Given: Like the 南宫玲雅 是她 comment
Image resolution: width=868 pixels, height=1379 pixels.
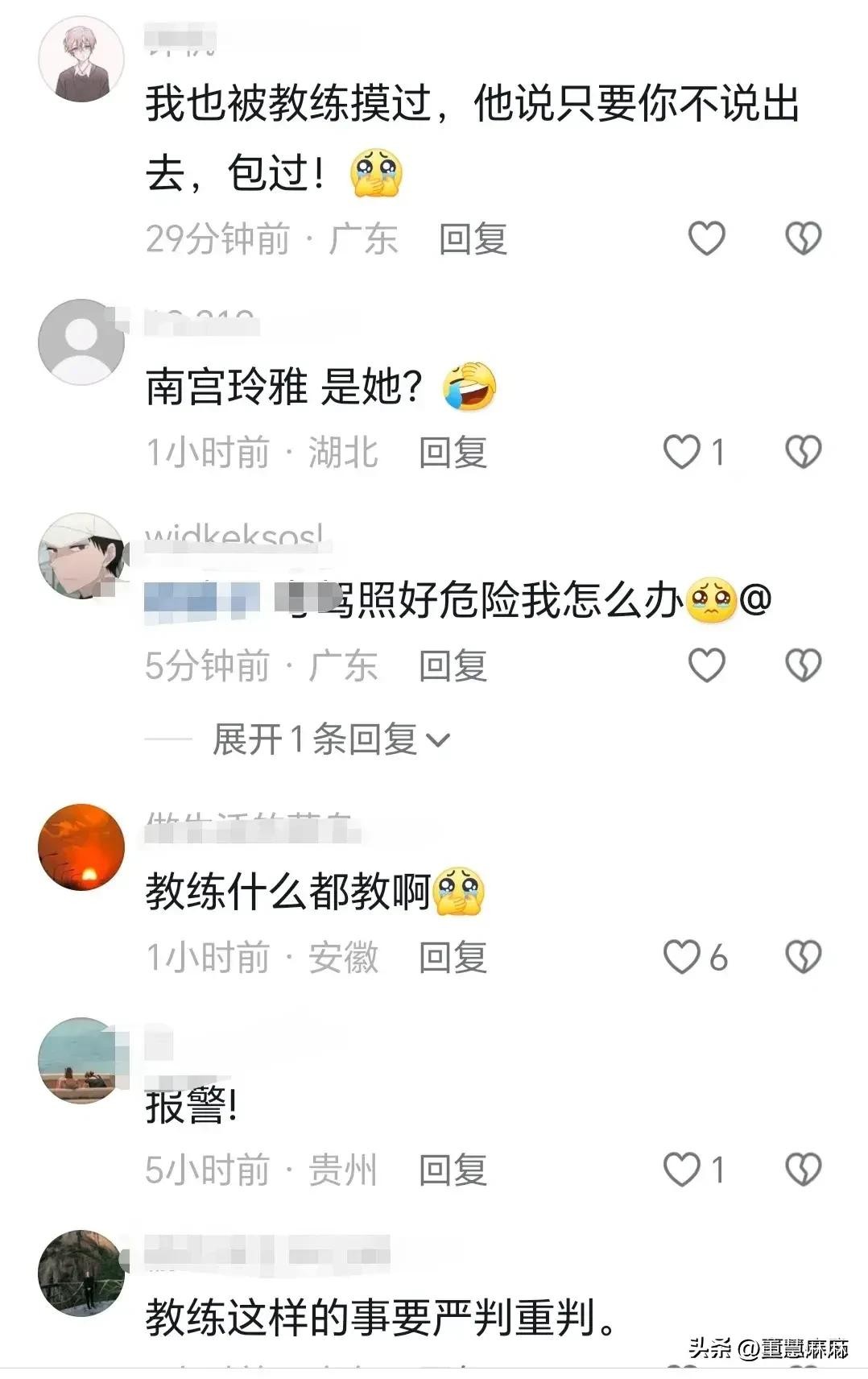Looking at the screenshot, I should tap(681, 452).
